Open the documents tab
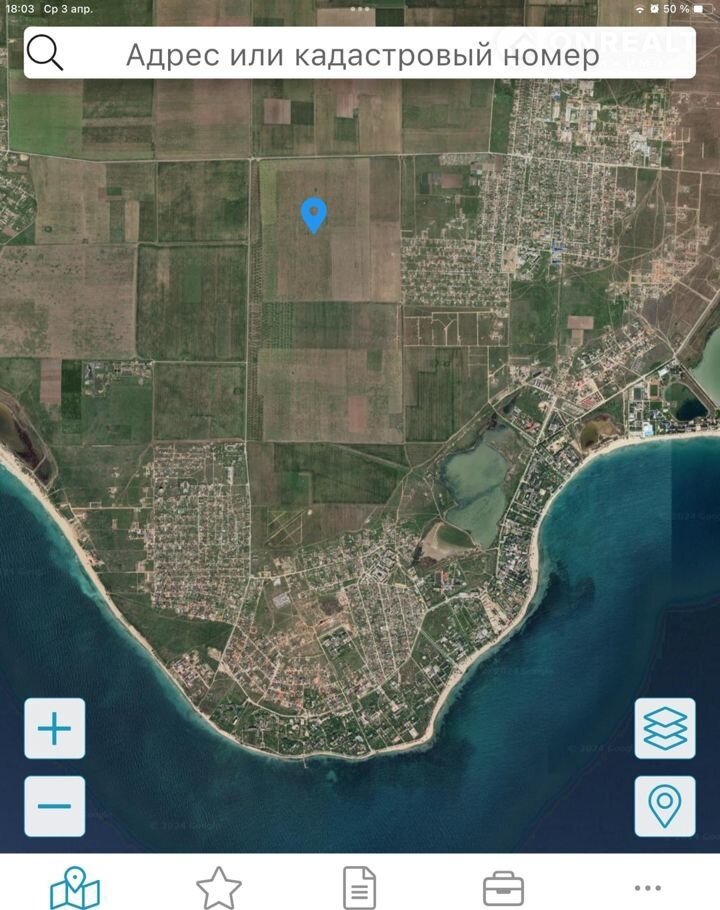720x910 pixels. 360,887
